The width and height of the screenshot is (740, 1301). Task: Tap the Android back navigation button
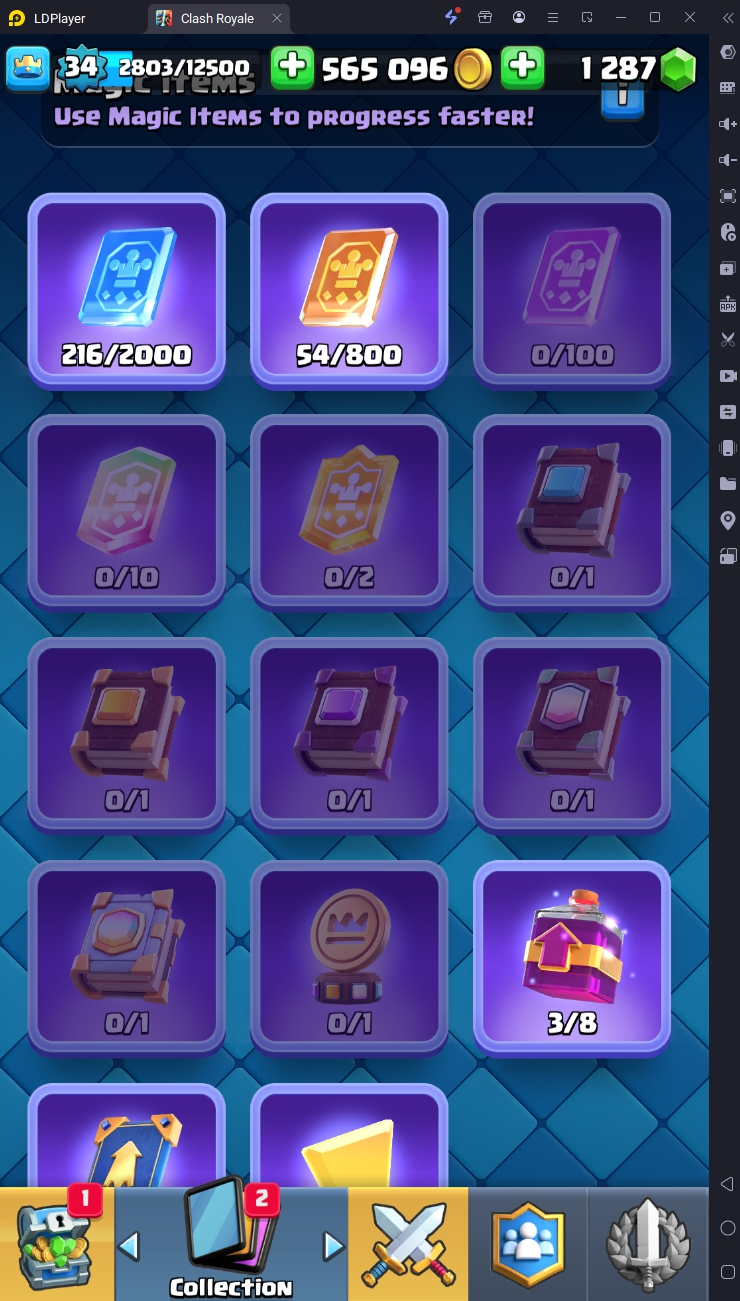tap(727, 1184)
